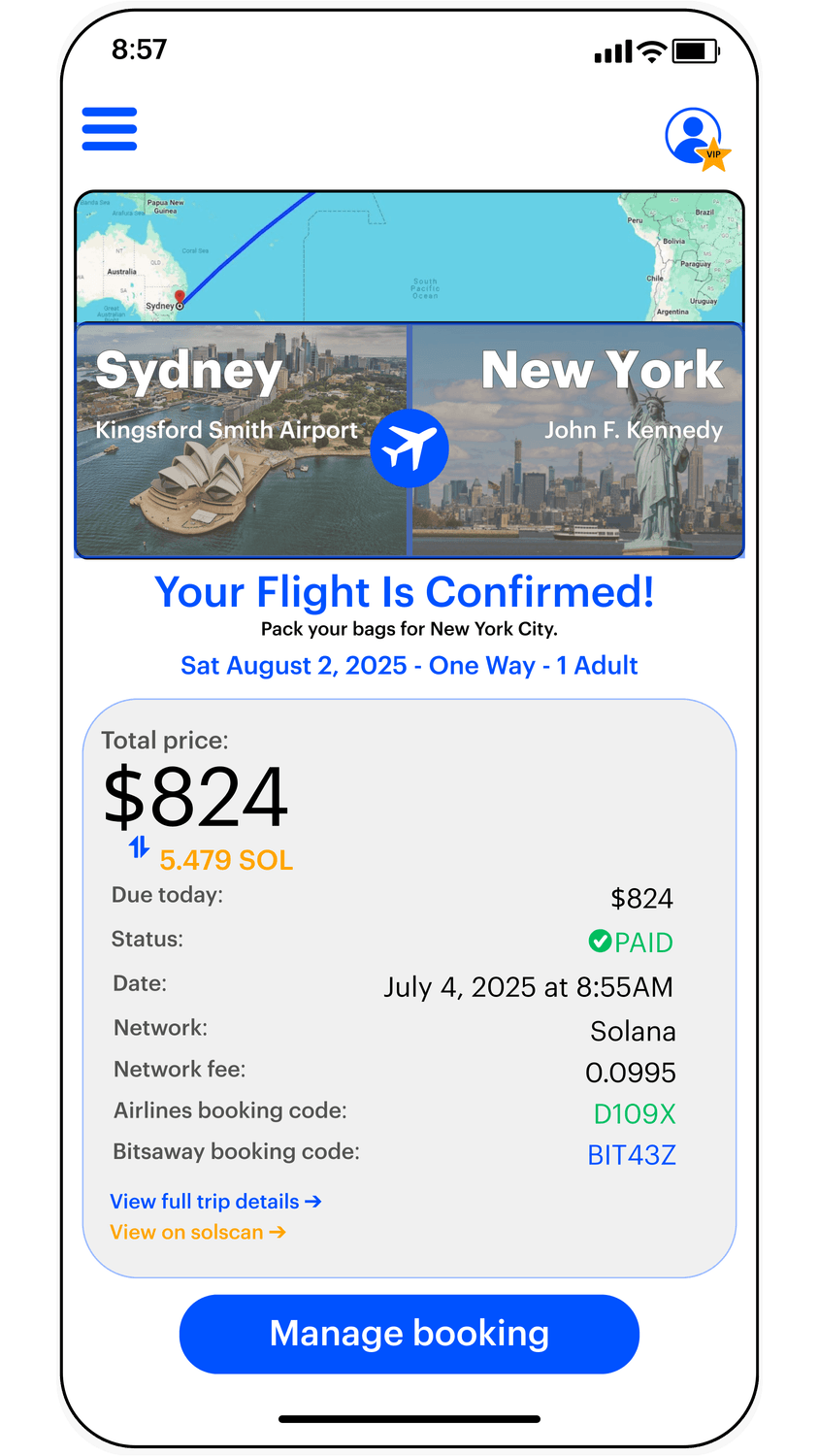Screen dimensions: 819x1456
Task: Open View full trip details link
Action: [x=215, y=1202]
